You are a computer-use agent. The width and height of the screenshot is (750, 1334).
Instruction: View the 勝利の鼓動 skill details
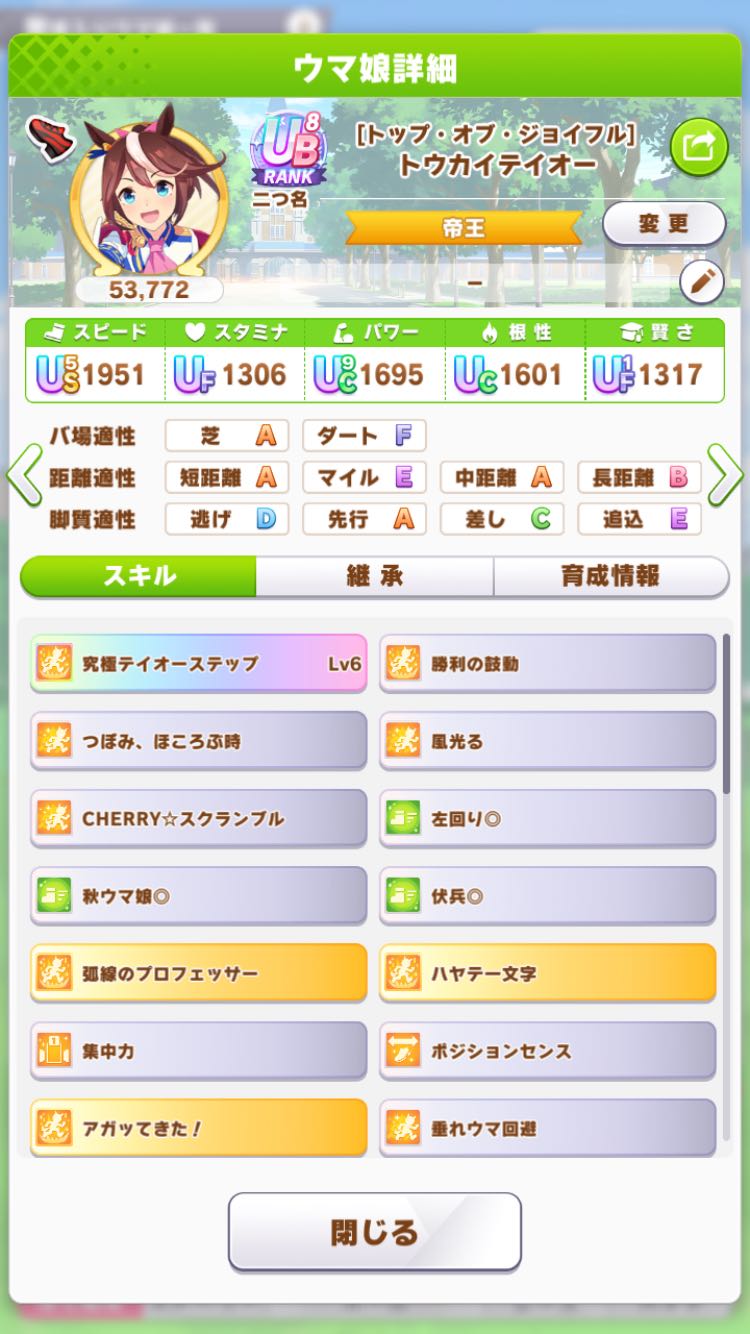(547, 663)
